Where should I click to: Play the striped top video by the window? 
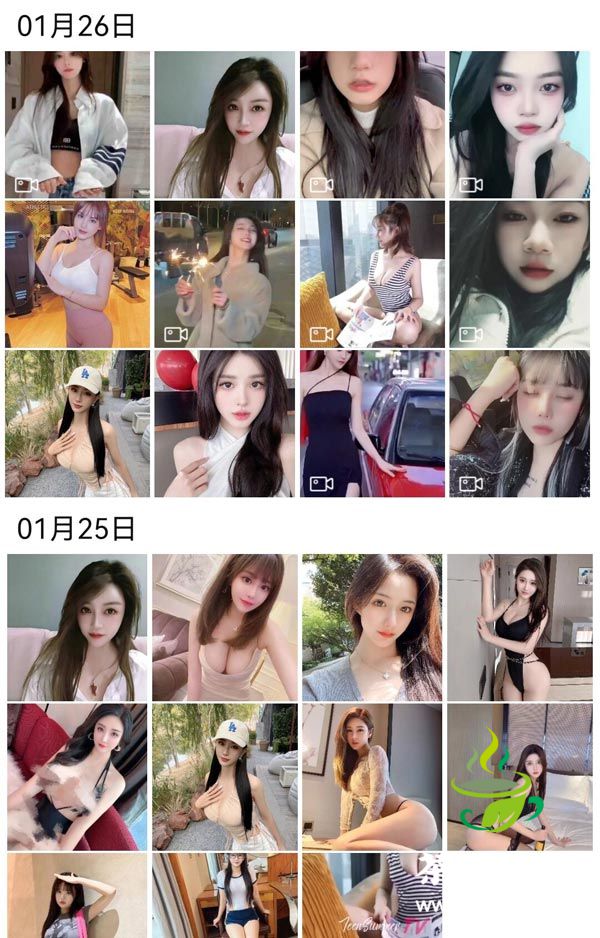[x=373, y=274]
